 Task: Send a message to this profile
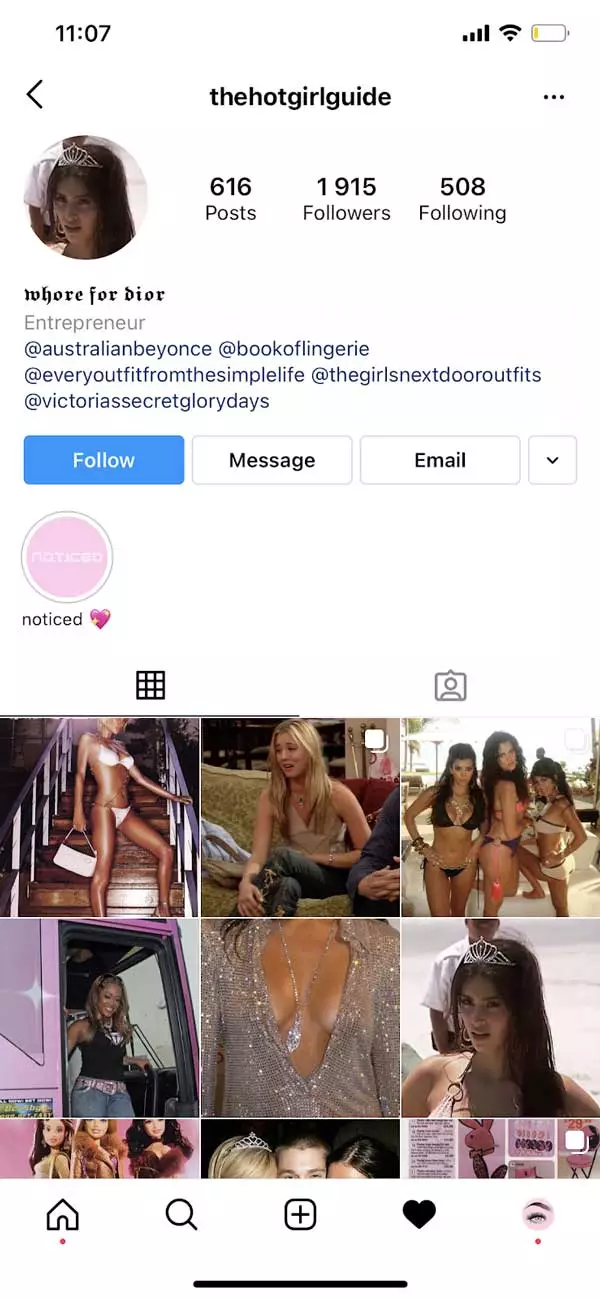pyautogui.click(x=272, y=460)
